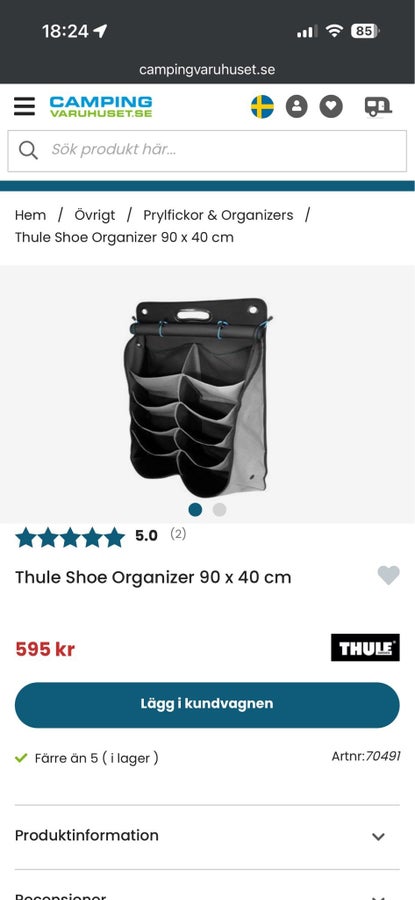Expand the Produktinformation section
Viewport: 415px width, 900px height.
click(207, 836)
